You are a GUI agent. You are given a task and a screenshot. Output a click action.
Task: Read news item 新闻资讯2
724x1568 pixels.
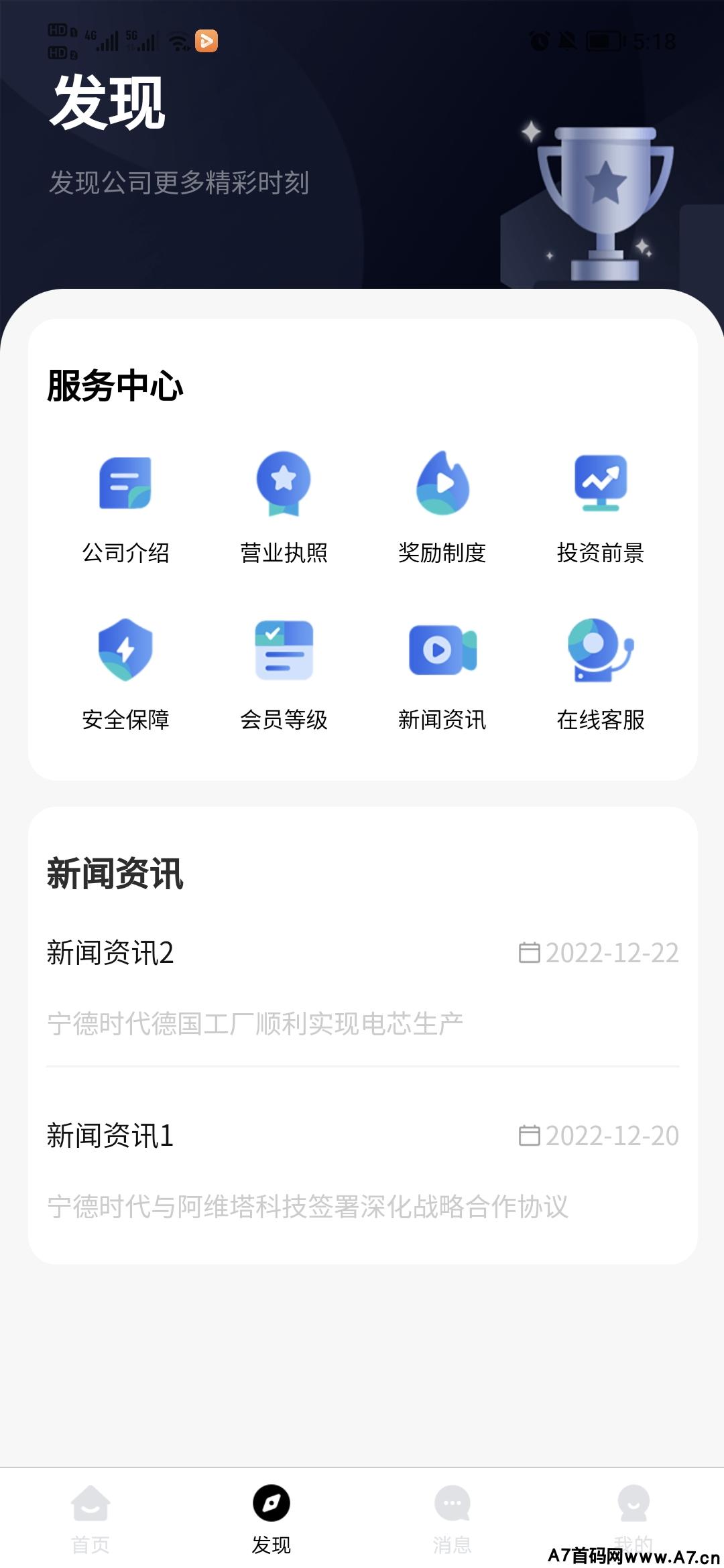coord(362,986)
